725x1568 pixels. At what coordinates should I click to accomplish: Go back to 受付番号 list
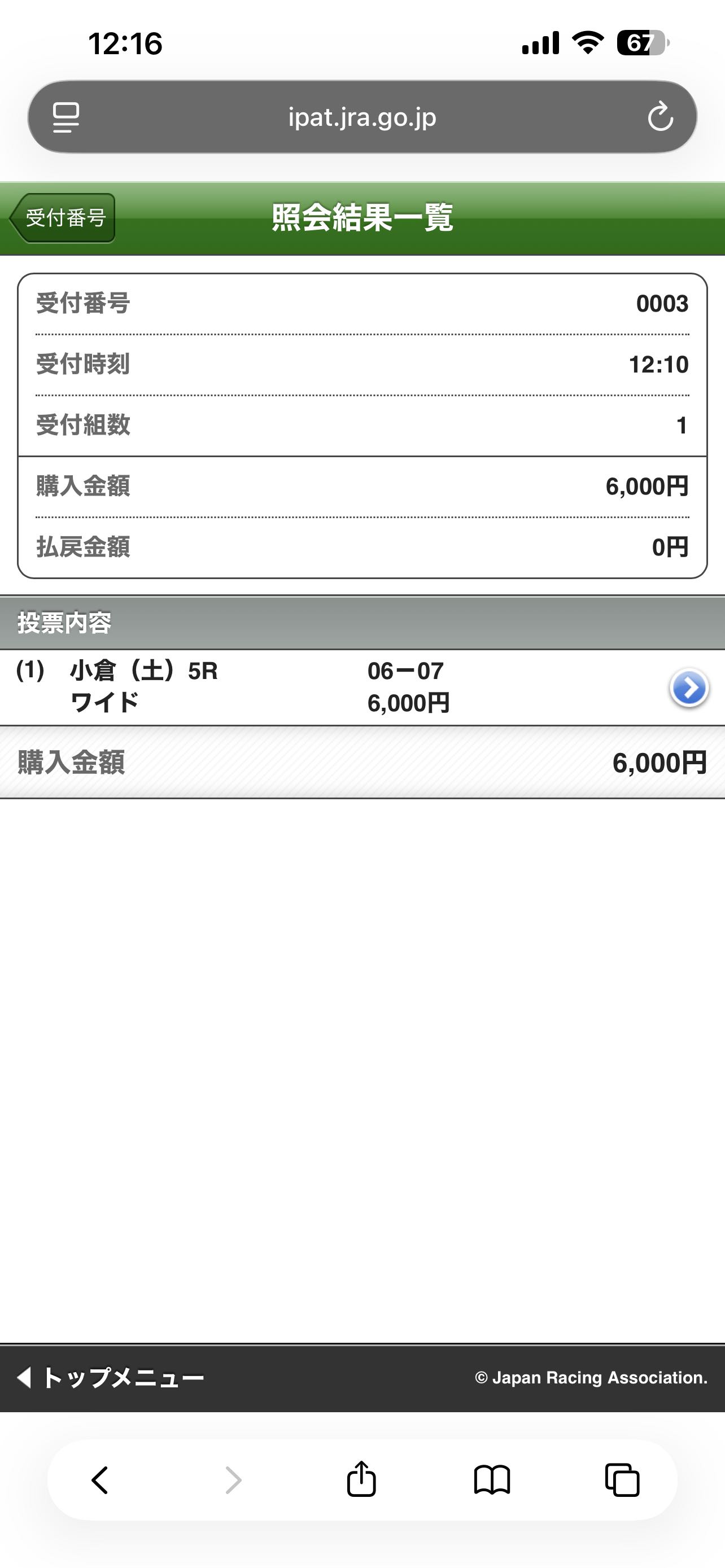click(x=63, y=218)
